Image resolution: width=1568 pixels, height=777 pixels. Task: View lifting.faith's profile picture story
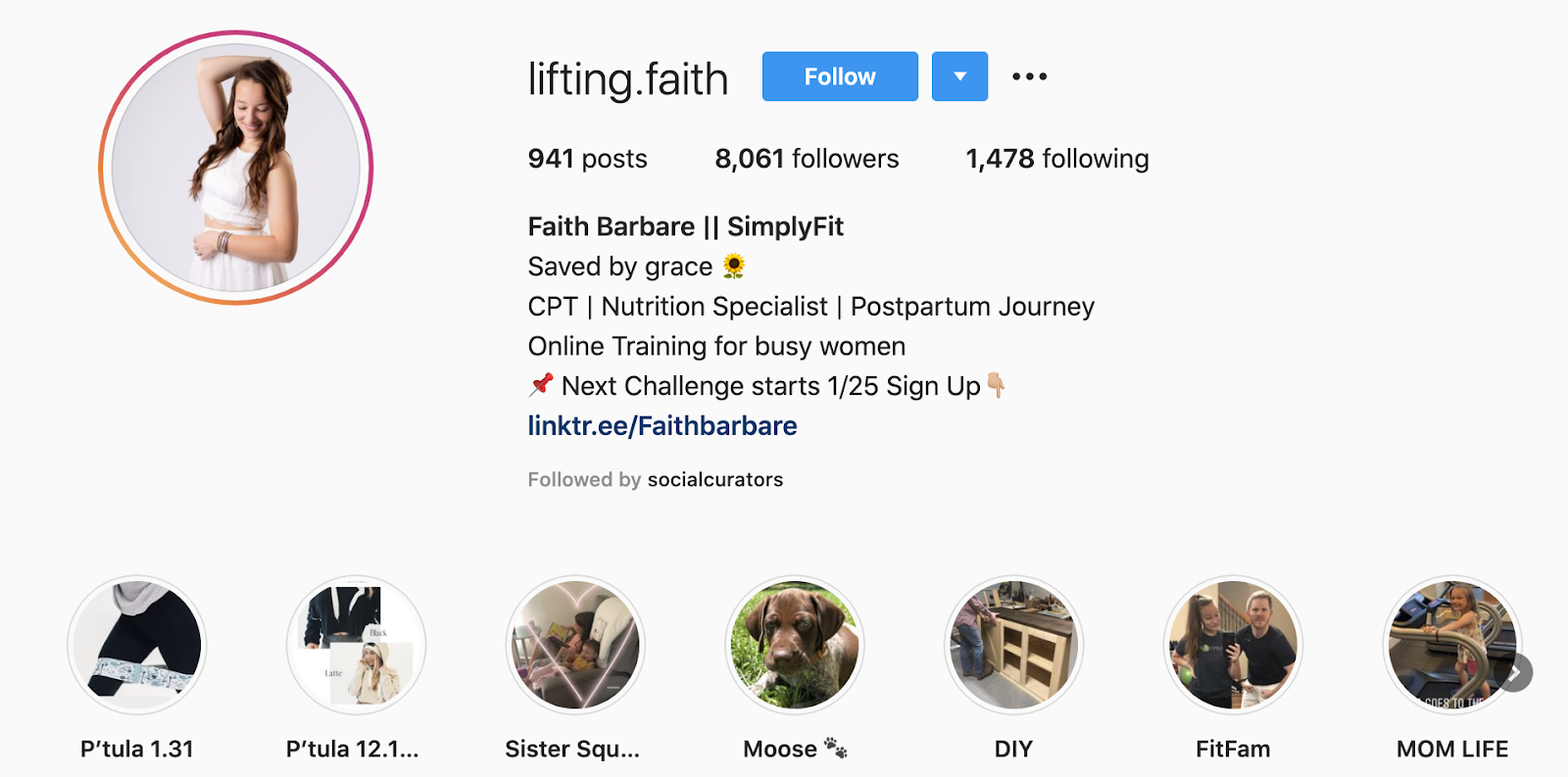point(235,168)
